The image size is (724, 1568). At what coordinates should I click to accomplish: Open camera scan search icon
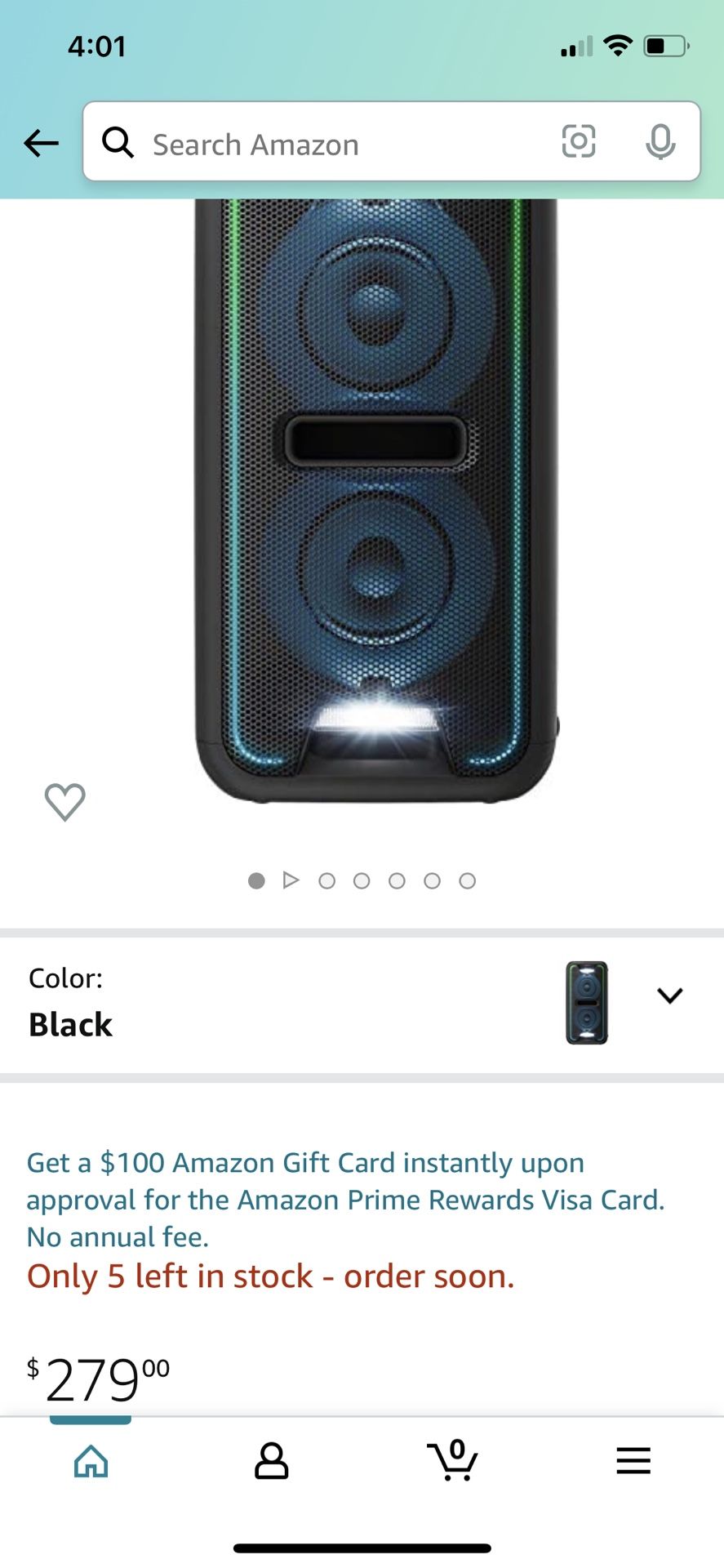pos(579,141)
